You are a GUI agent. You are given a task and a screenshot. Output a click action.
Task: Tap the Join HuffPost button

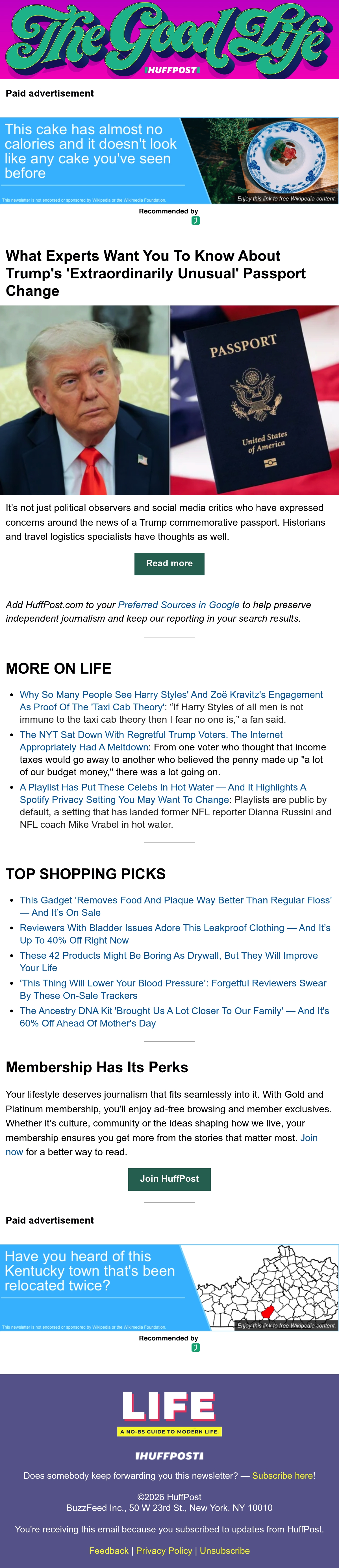169,1179
